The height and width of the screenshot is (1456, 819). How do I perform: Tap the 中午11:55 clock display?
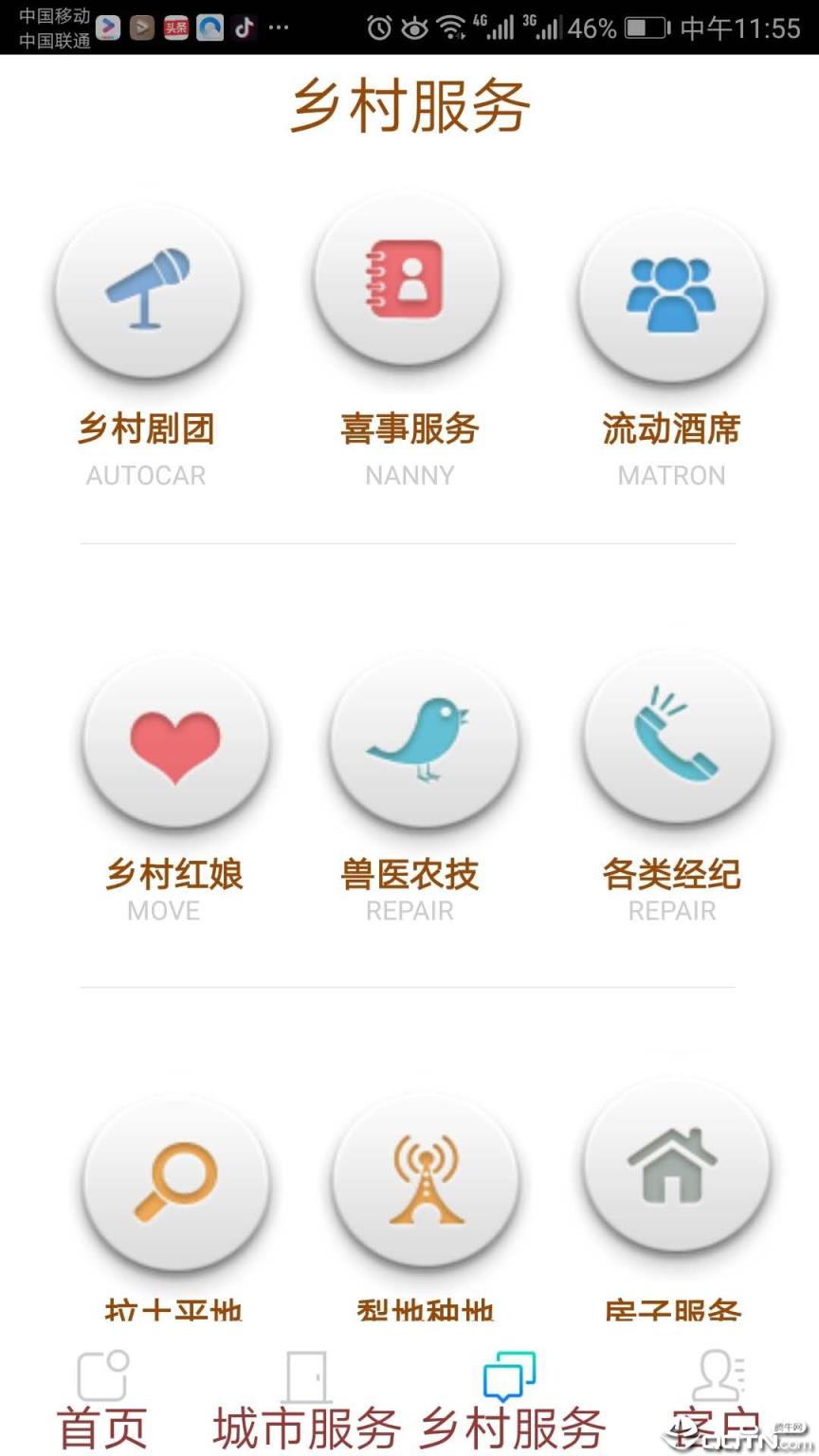(x=739, y=28)
